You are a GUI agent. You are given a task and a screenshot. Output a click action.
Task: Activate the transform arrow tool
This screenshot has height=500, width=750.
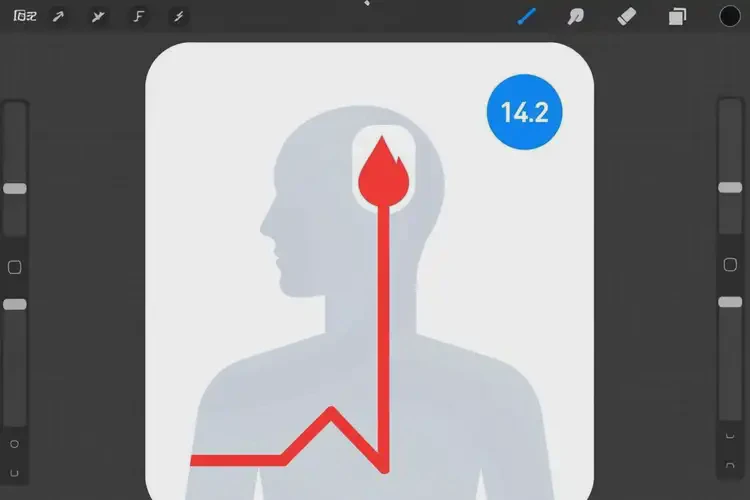pyautogui.click(x=178, y=17)
